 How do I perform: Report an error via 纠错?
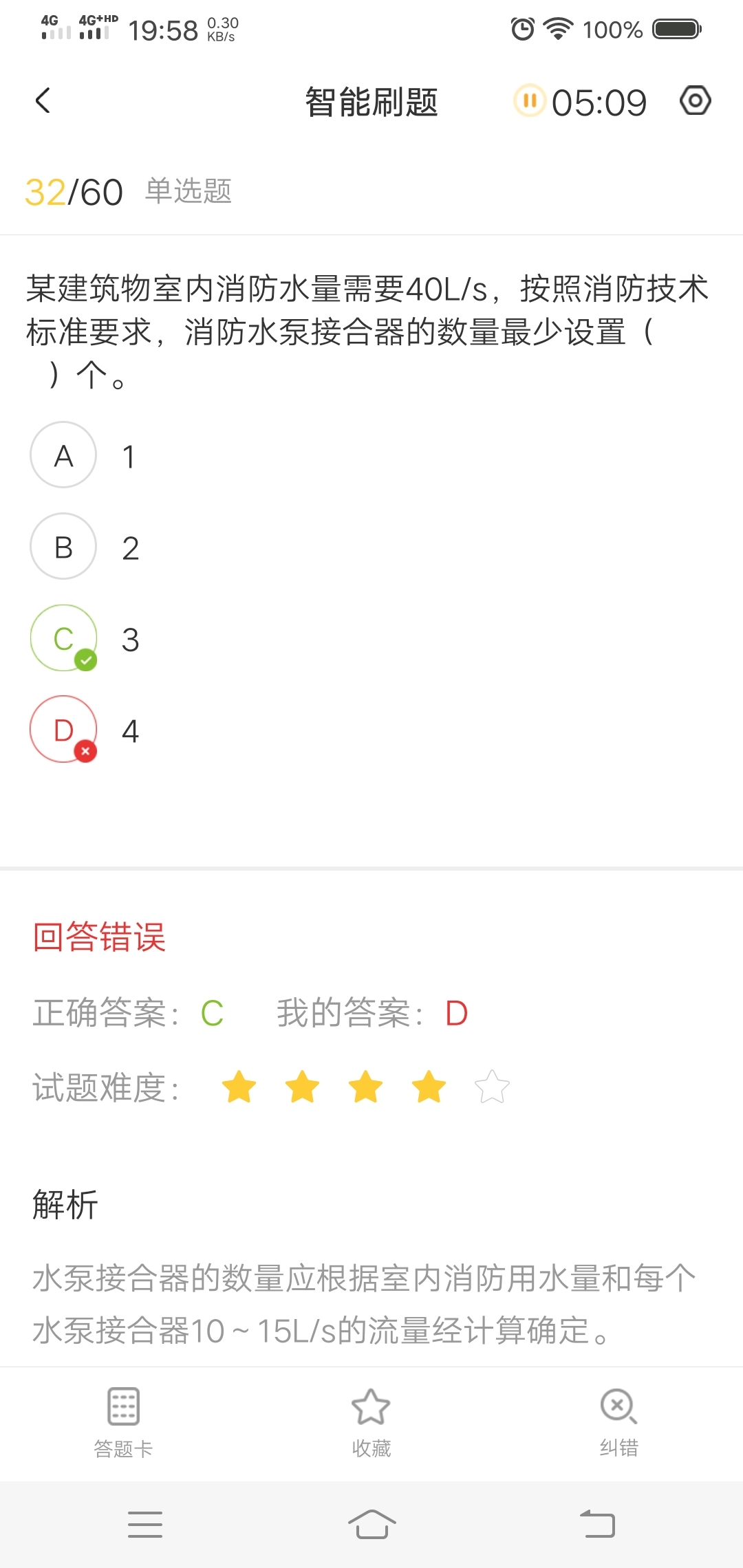click(618, 1421)
